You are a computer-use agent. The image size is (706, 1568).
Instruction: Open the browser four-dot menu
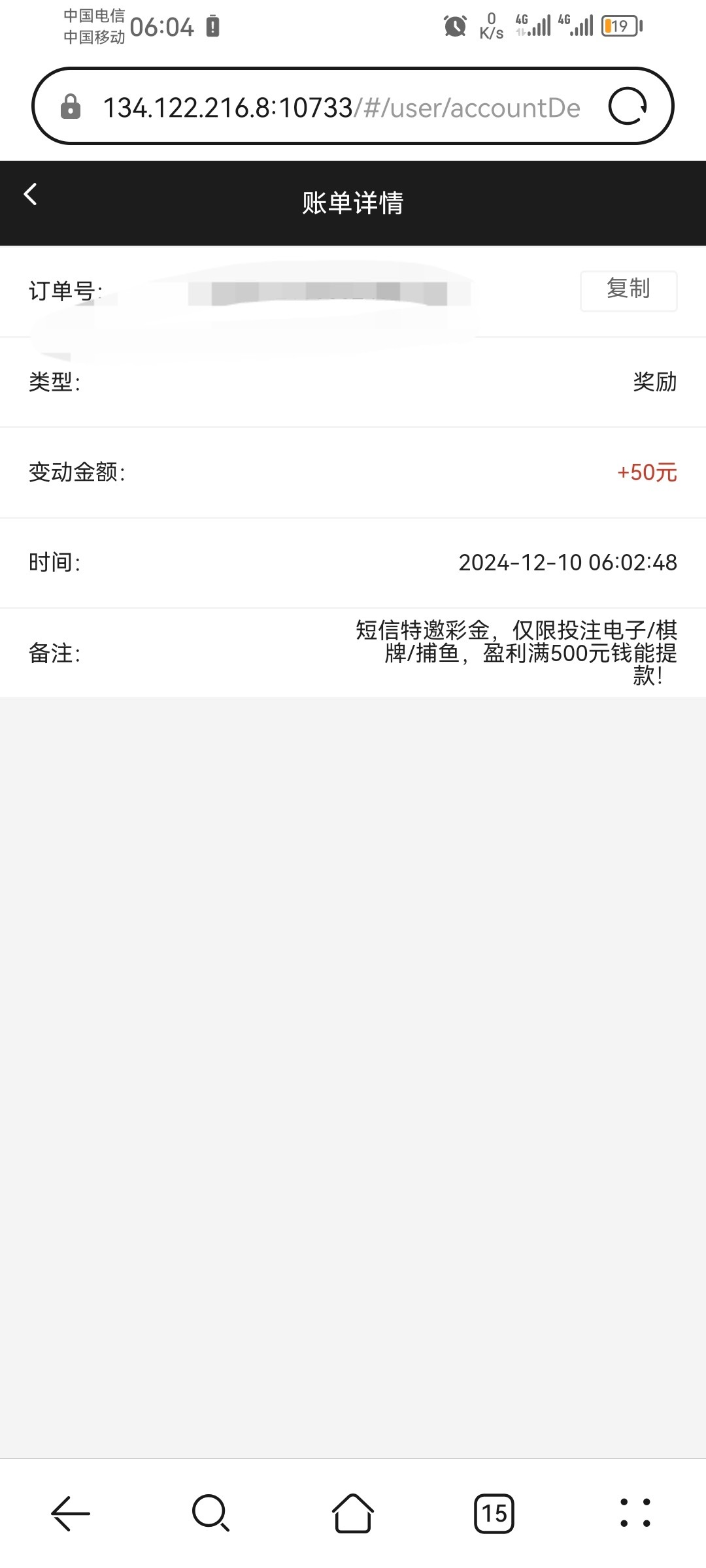coord(635,1512)
